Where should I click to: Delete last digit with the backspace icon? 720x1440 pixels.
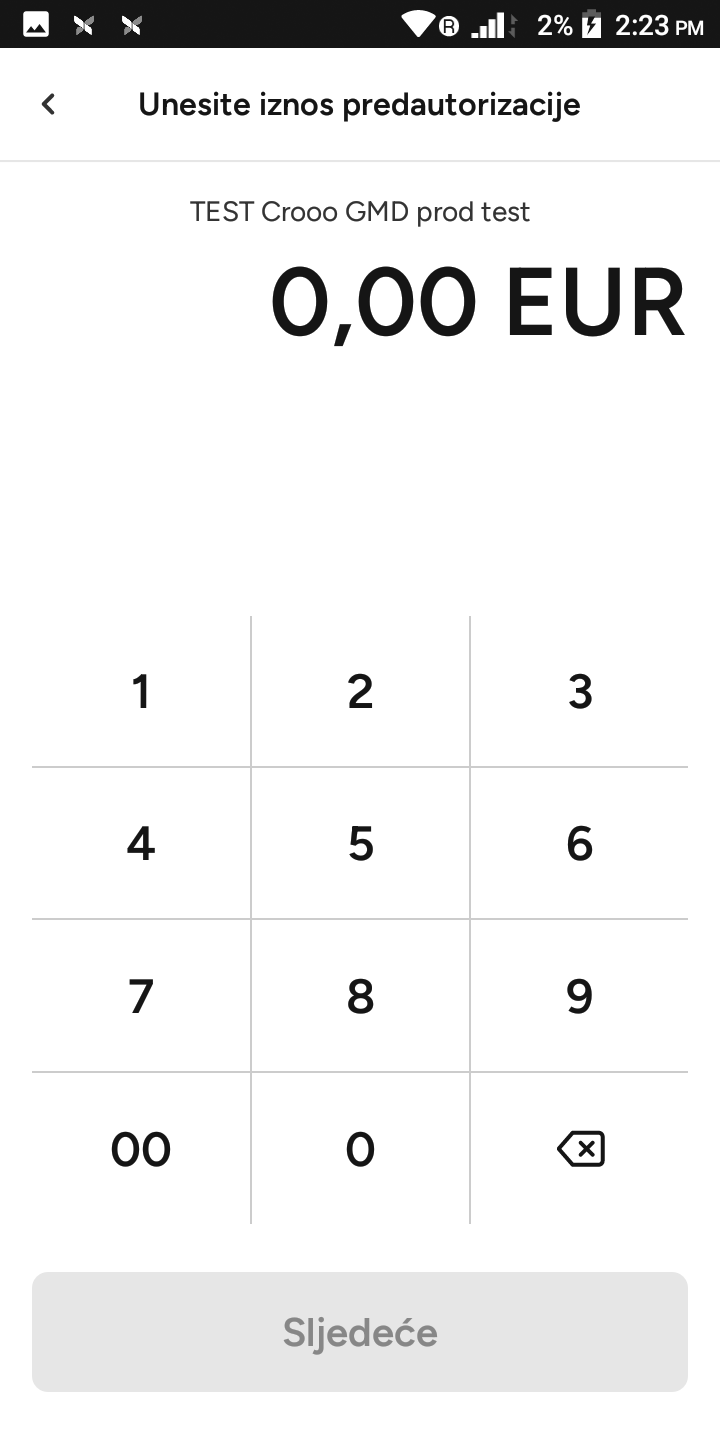coord(580,1149)
